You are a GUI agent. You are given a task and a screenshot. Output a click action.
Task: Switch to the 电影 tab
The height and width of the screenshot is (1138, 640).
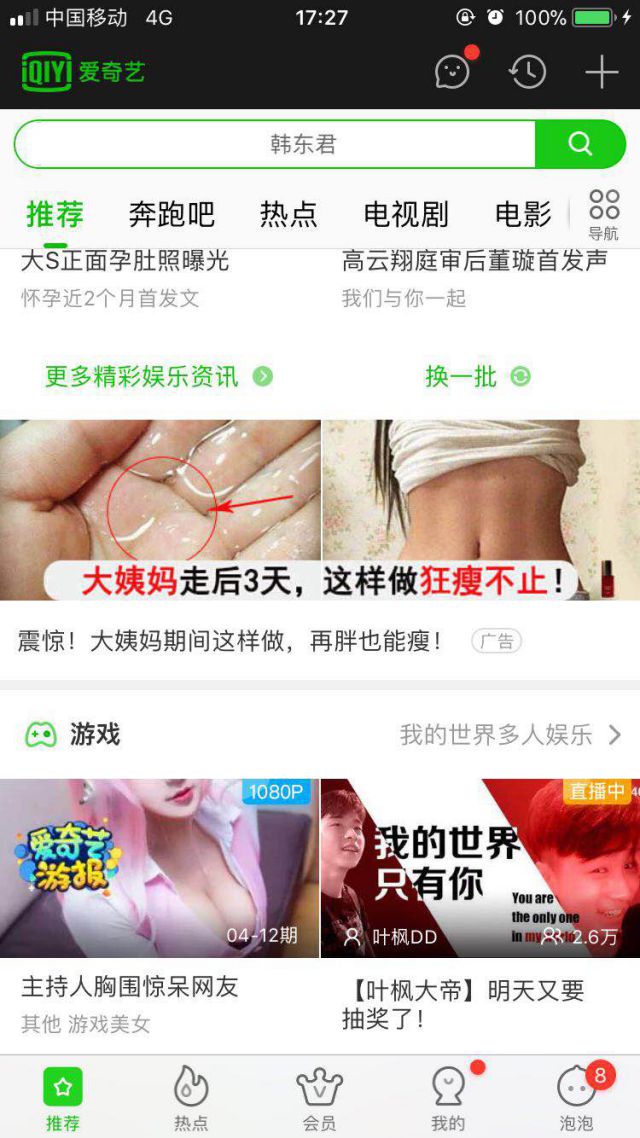point(523,214)
